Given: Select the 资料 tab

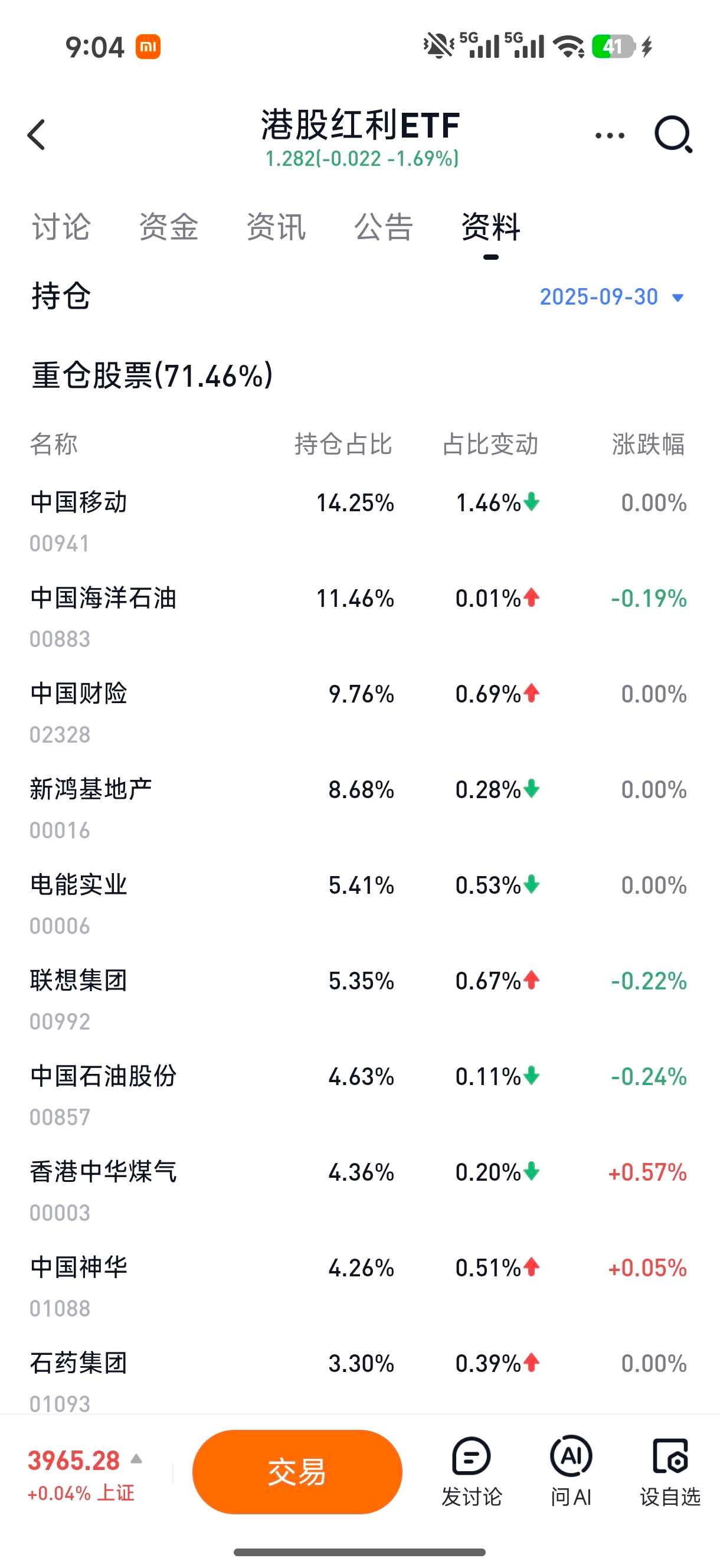Looking at the screenshot, I should tap(490, 227).
